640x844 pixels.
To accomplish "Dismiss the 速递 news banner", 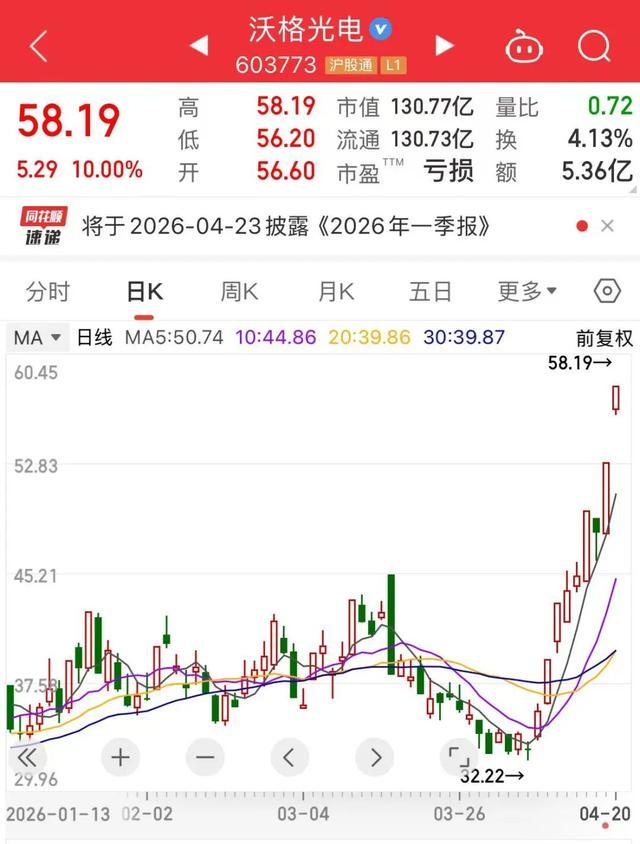I will [x=607, y=227].
